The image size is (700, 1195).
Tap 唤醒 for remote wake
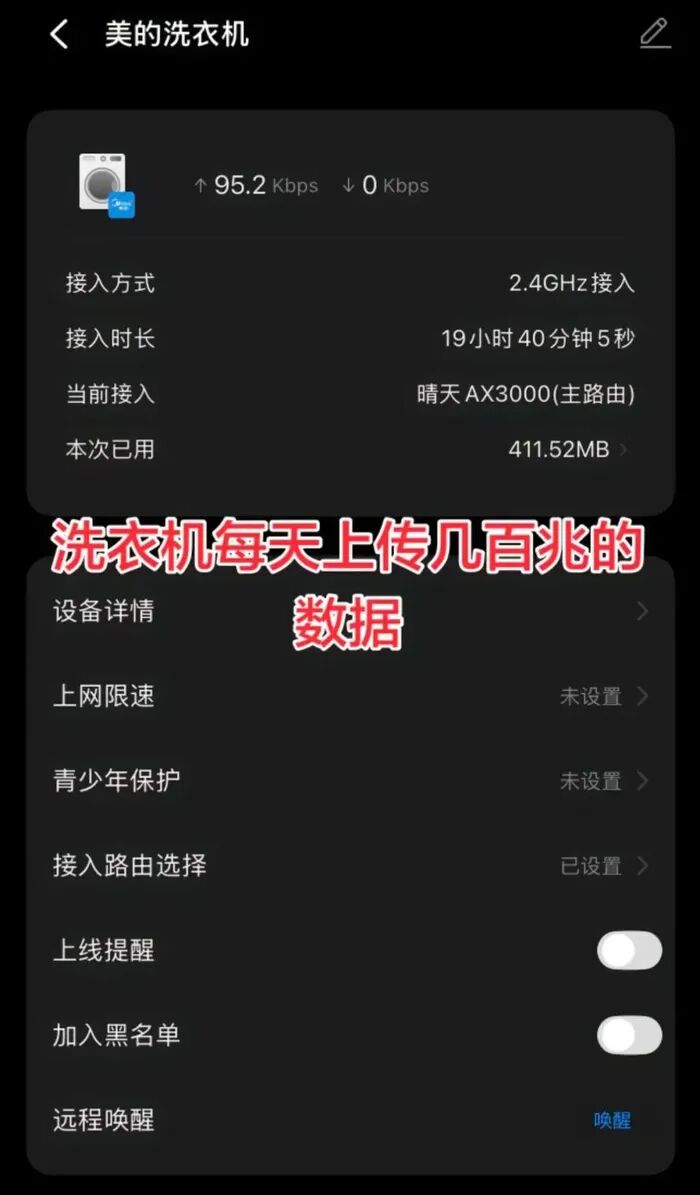(612, 1120)
